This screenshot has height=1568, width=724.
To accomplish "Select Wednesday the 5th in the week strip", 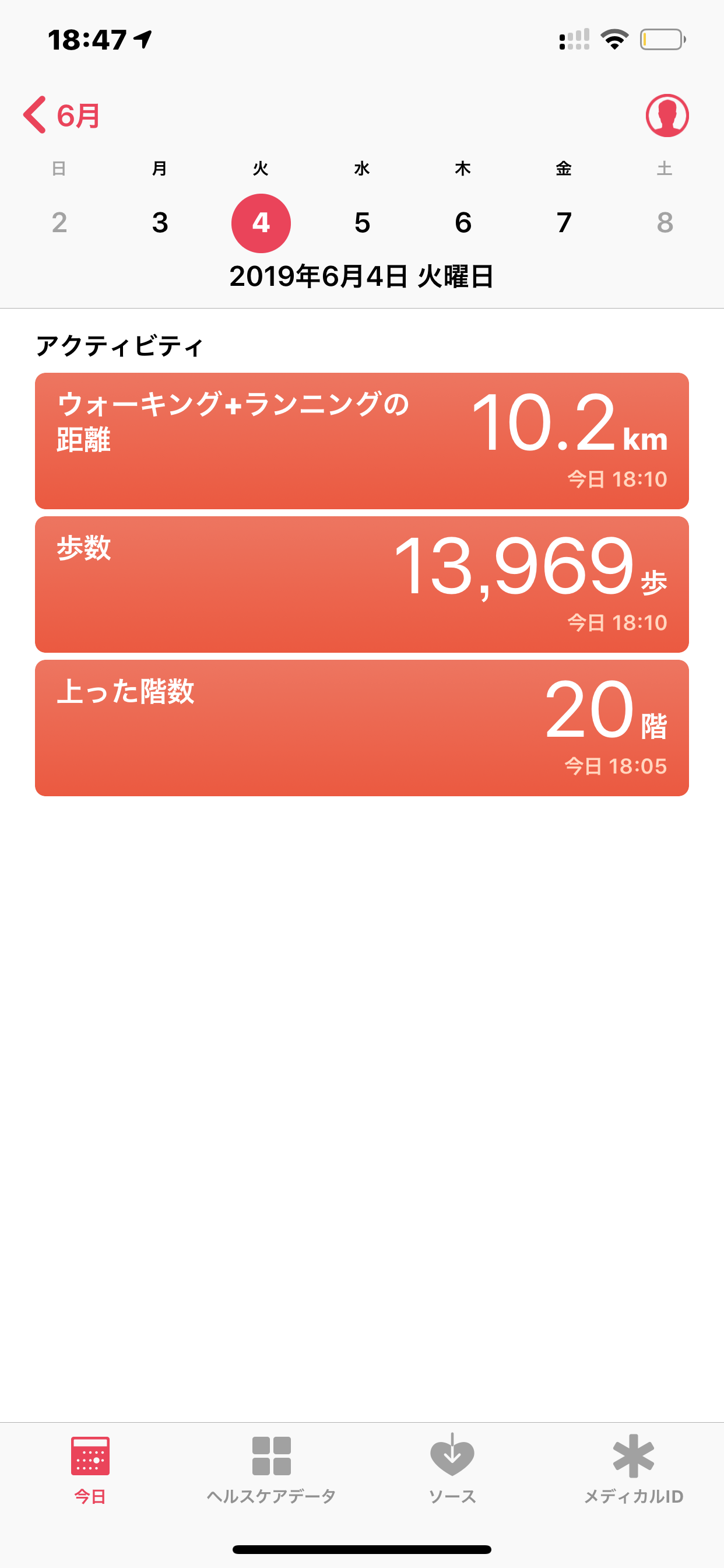I will click(x=362, y=223).
